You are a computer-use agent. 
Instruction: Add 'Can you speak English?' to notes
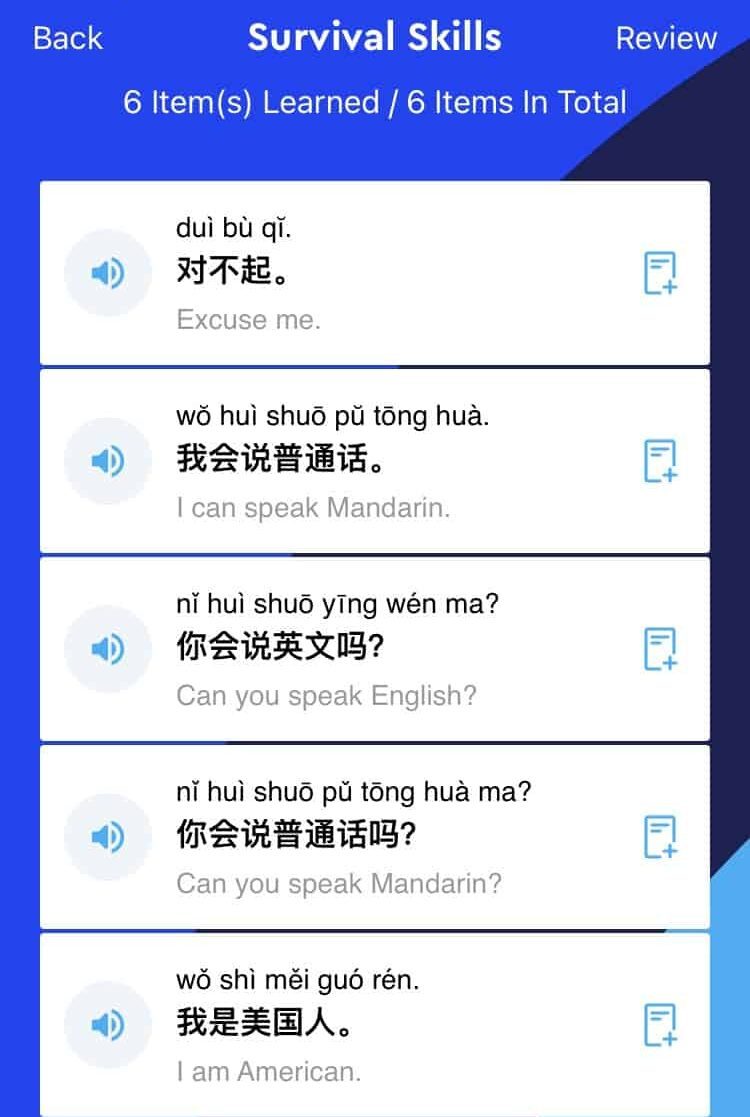click(660, 649)
